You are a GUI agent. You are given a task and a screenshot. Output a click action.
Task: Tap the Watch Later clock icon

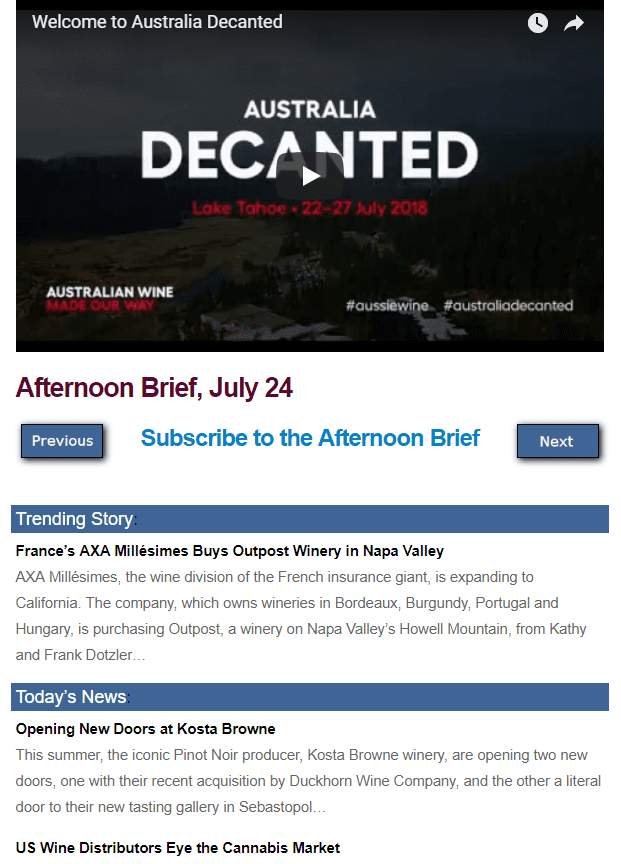pos(538,23)
